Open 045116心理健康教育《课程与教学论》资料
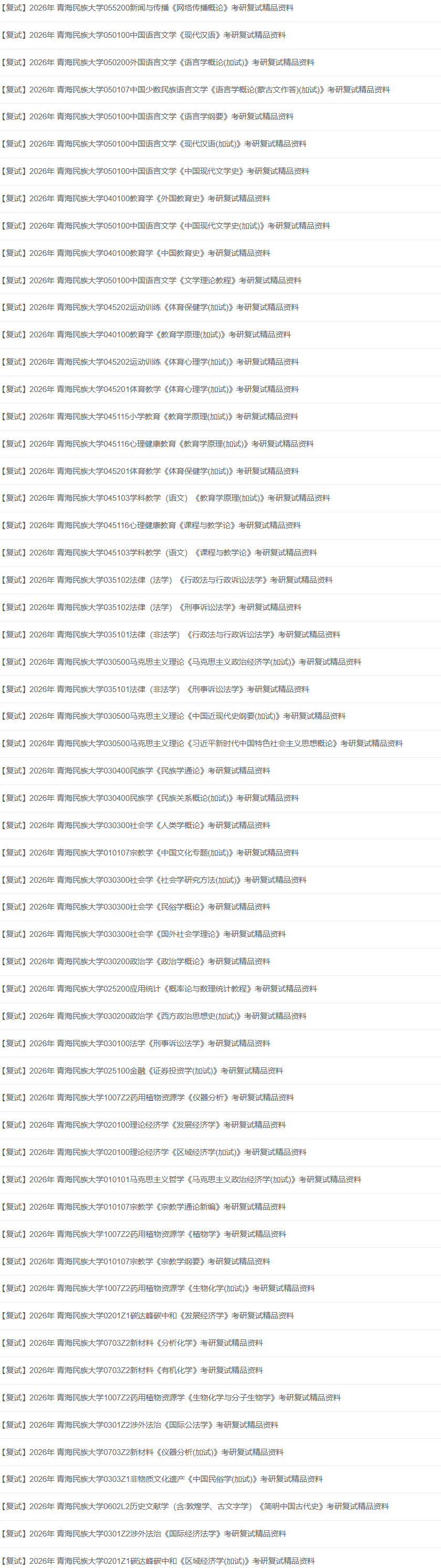Viewport: 441px width, 1568px height. 151,525
